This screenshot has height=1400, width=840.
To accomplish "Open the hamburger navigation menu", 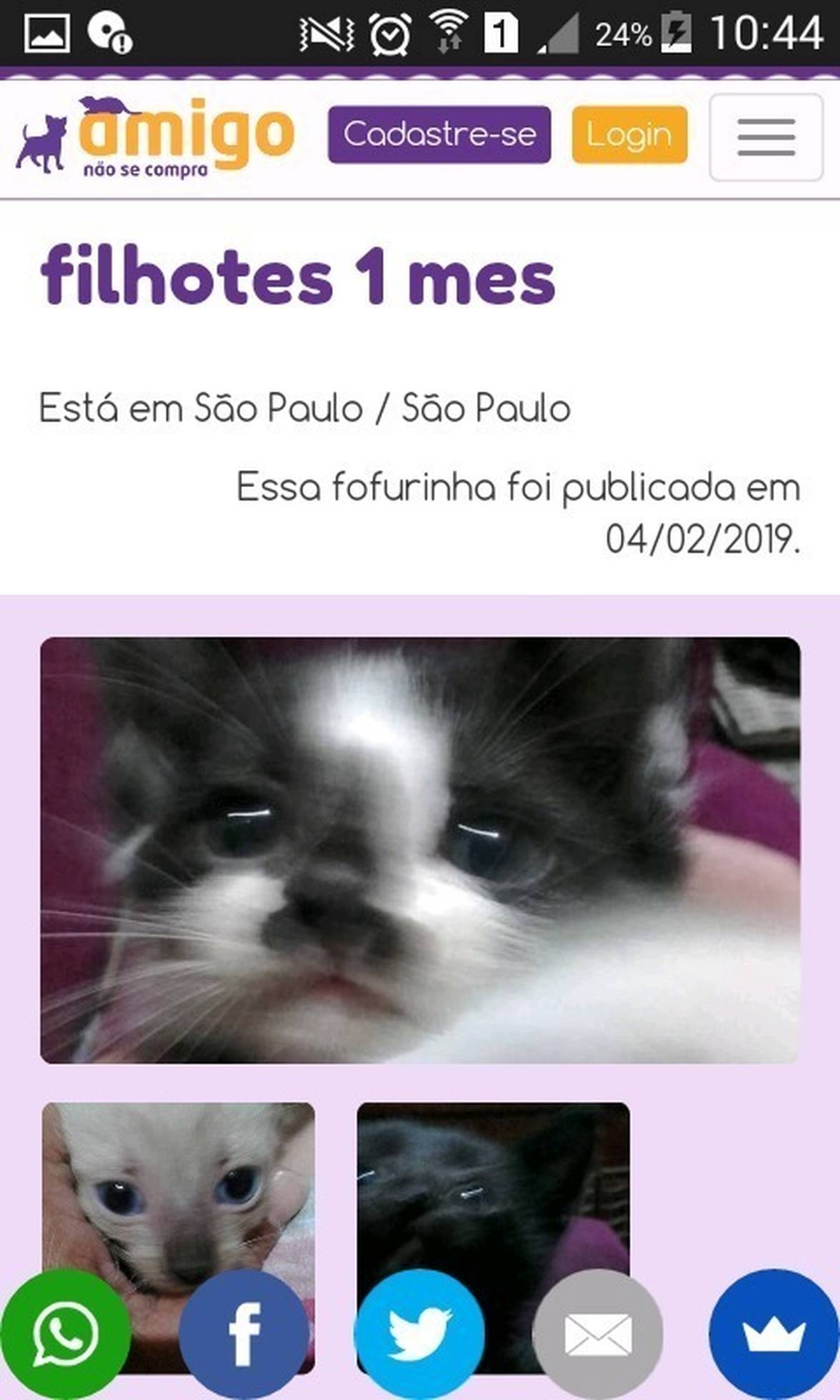I will pos(766,137).
